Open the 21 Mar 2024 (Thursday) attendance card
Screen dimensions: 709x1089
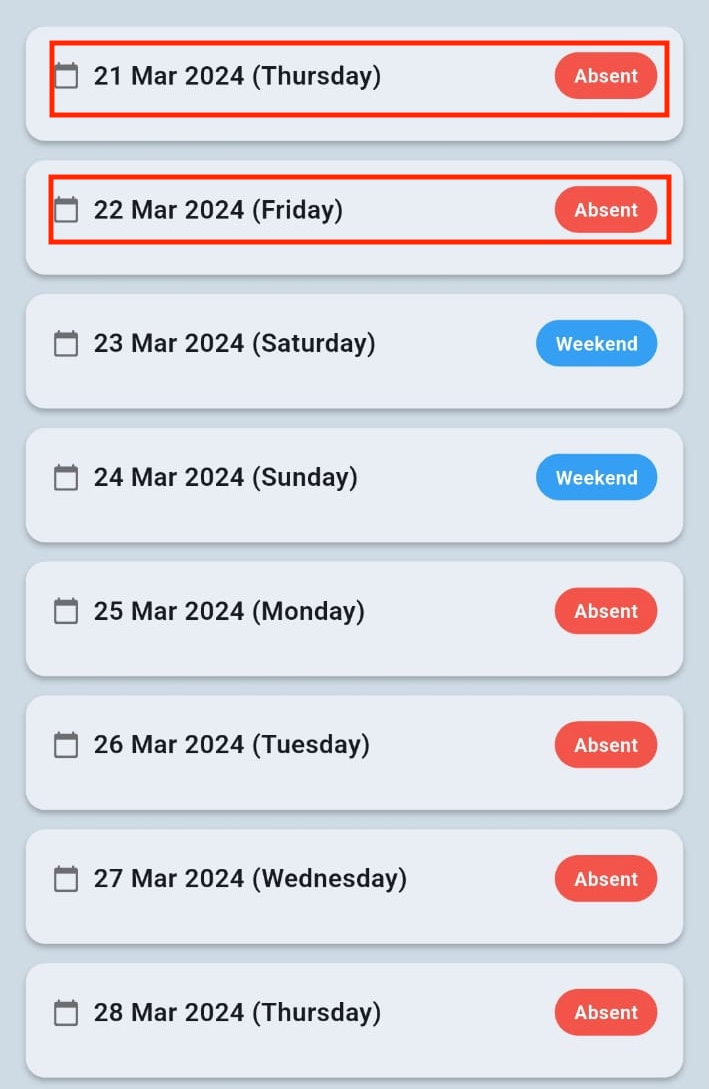[354, 83]
